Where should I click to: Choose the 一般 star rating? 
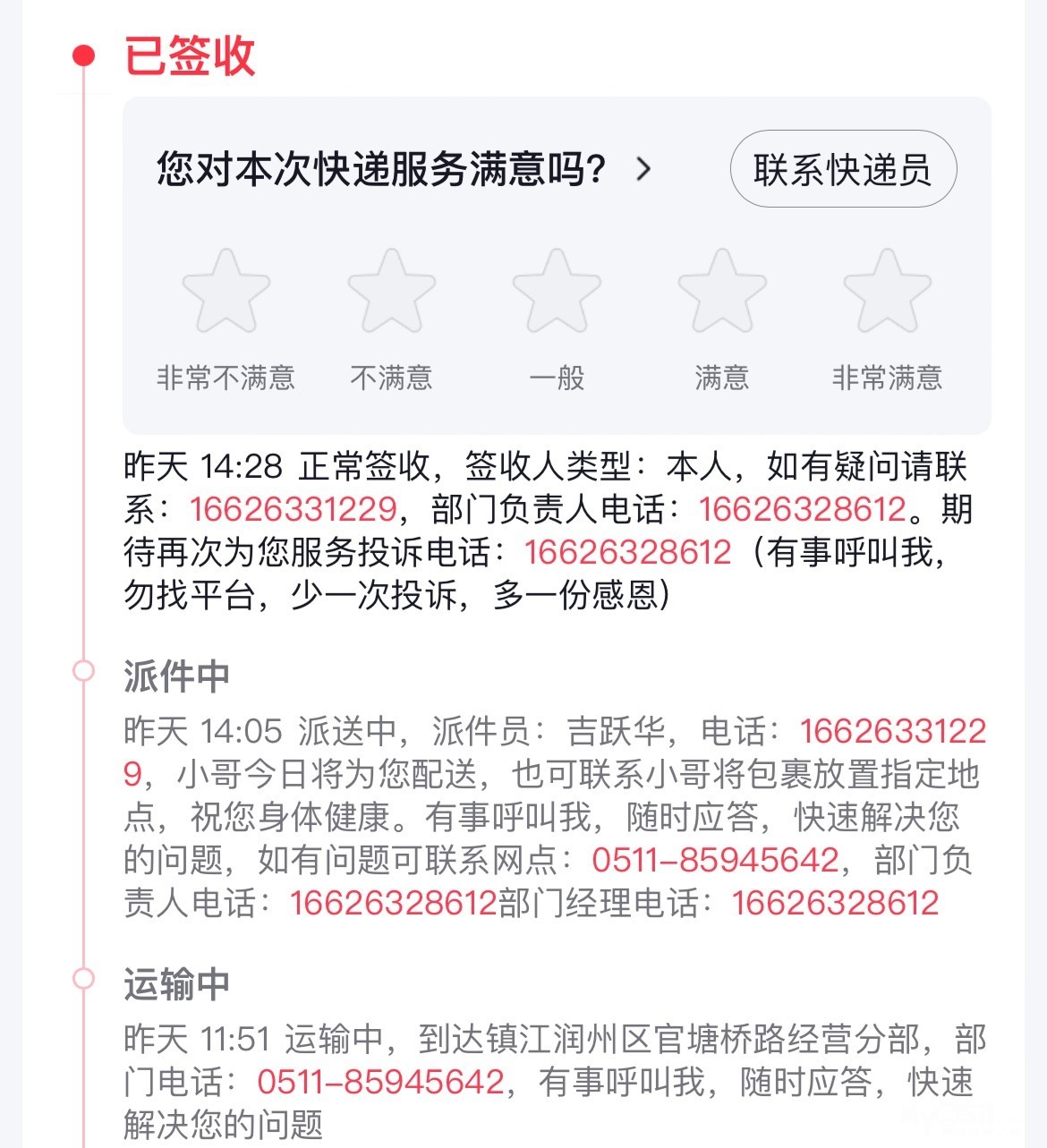pos(557,291)
